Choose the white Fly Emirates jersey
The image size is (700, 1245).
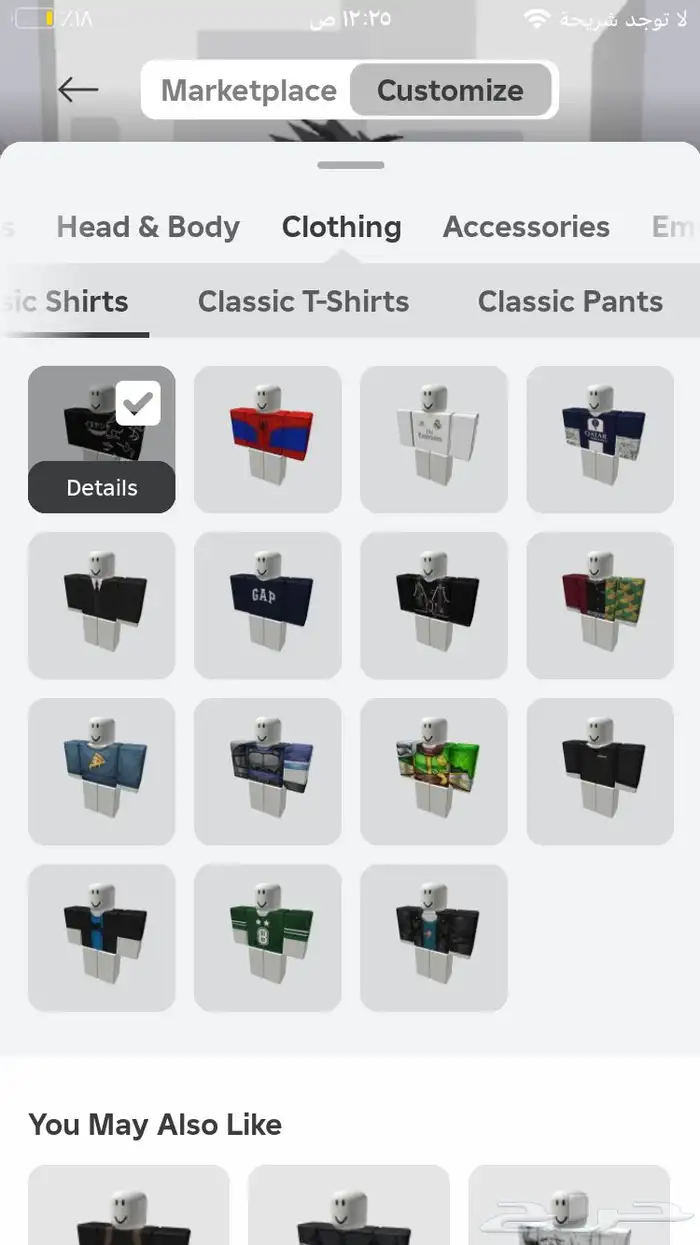point(434,440)
